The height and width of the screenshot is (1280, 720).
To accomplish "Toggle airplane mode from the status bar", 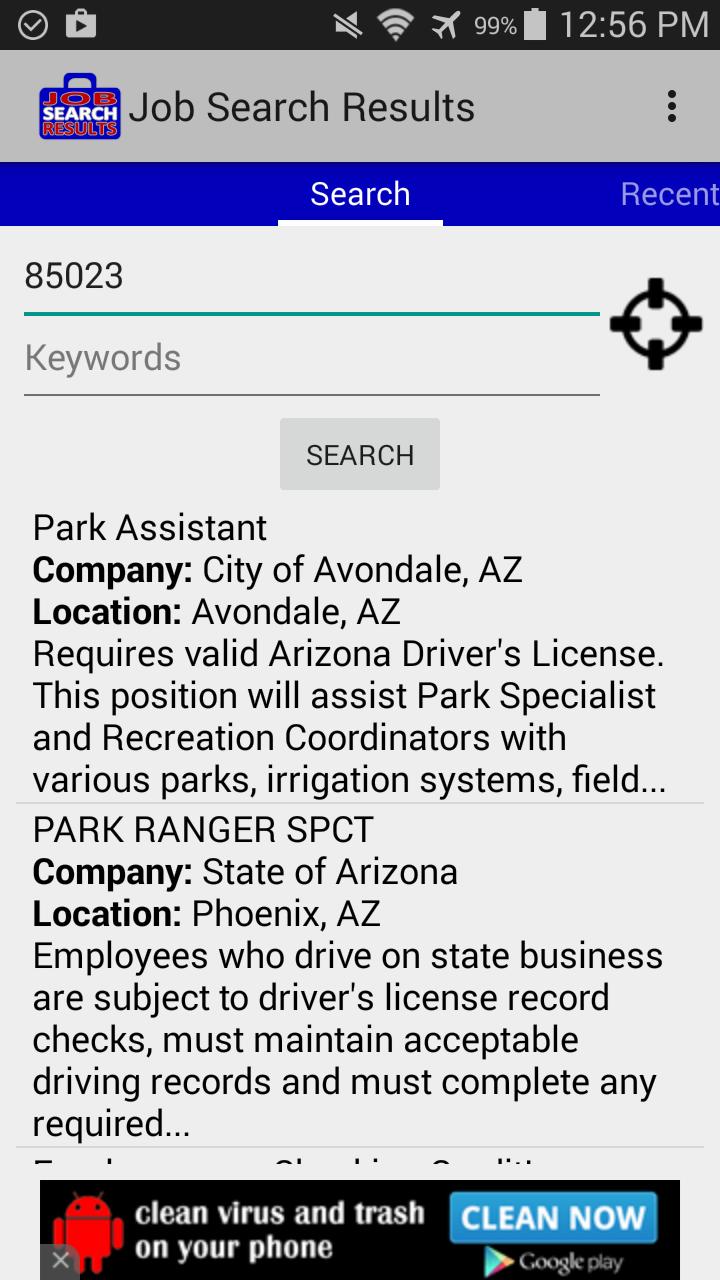I will click(x=447, y=23).
